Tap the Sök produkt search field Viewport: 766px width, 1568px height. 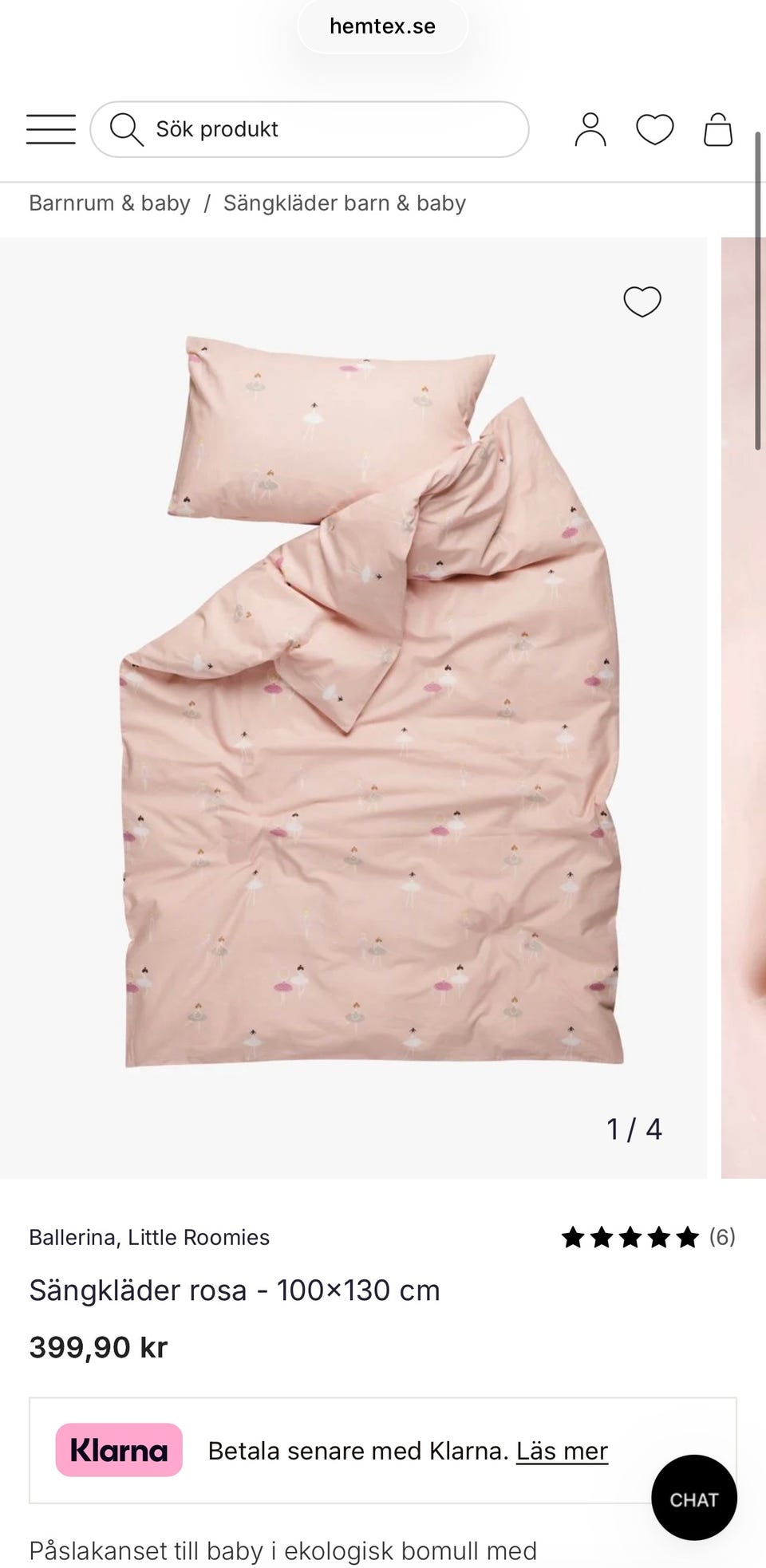319,129
